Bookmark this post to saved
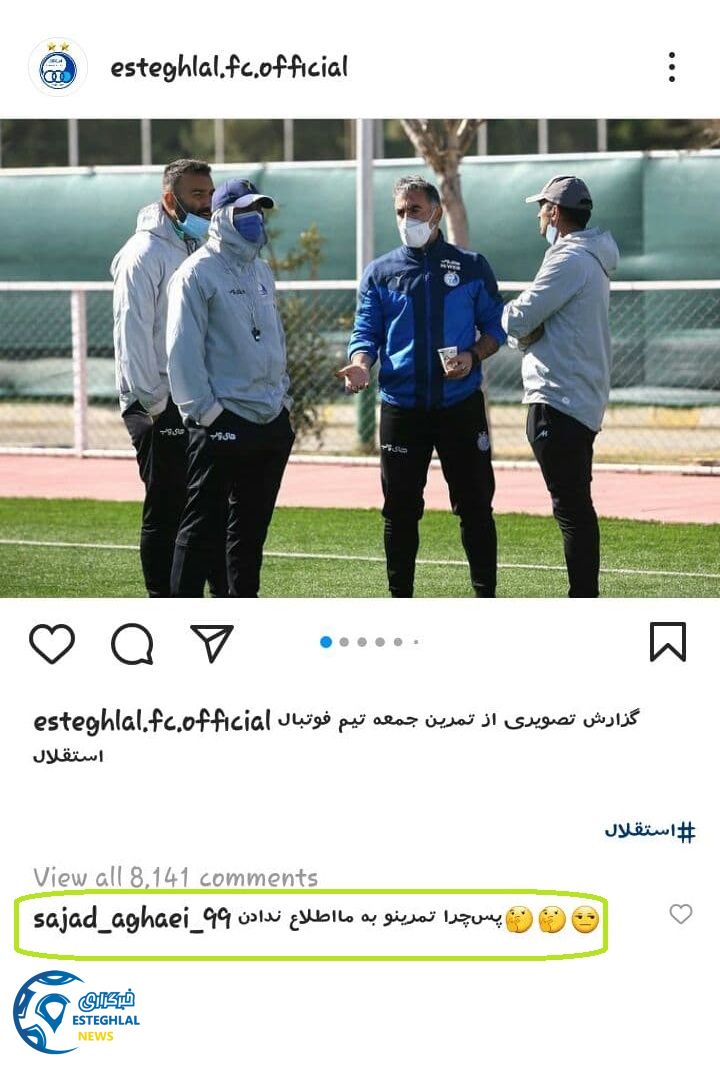 tap(667, 642)
